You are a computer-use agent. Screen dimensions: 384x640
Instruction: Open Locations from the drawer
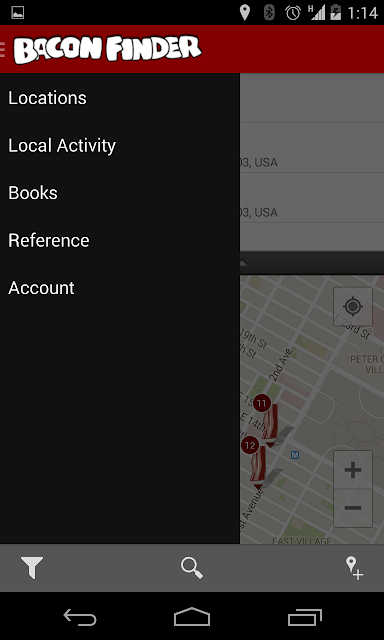120,98
